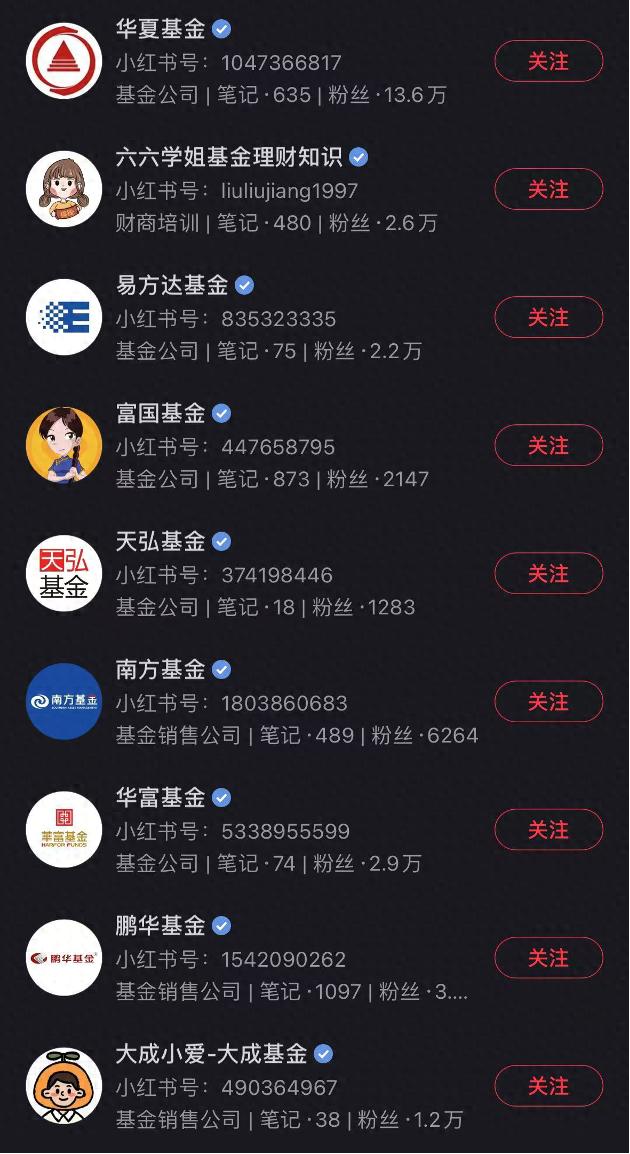View the 华富基金 profile
Image resolution: width=630 pixels, height=1154 pixels.
coord(250,829)
